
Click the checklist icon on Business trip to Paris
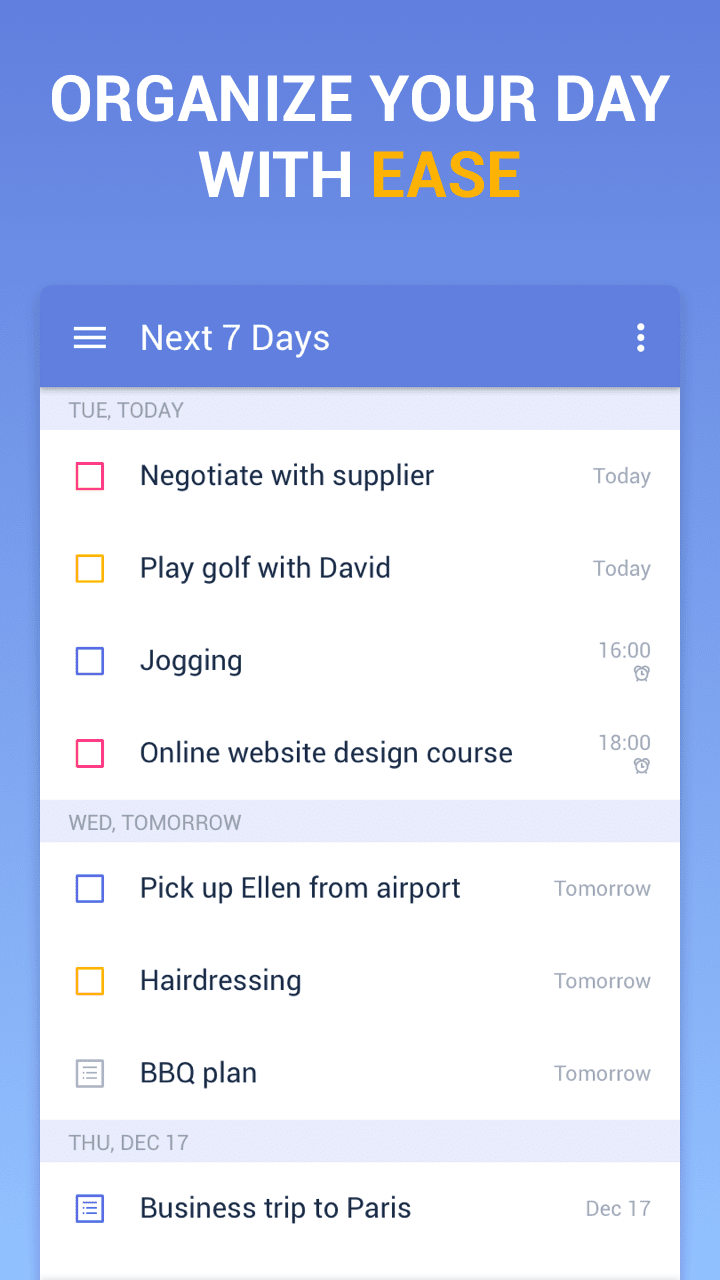click(x=89, y=1208)
